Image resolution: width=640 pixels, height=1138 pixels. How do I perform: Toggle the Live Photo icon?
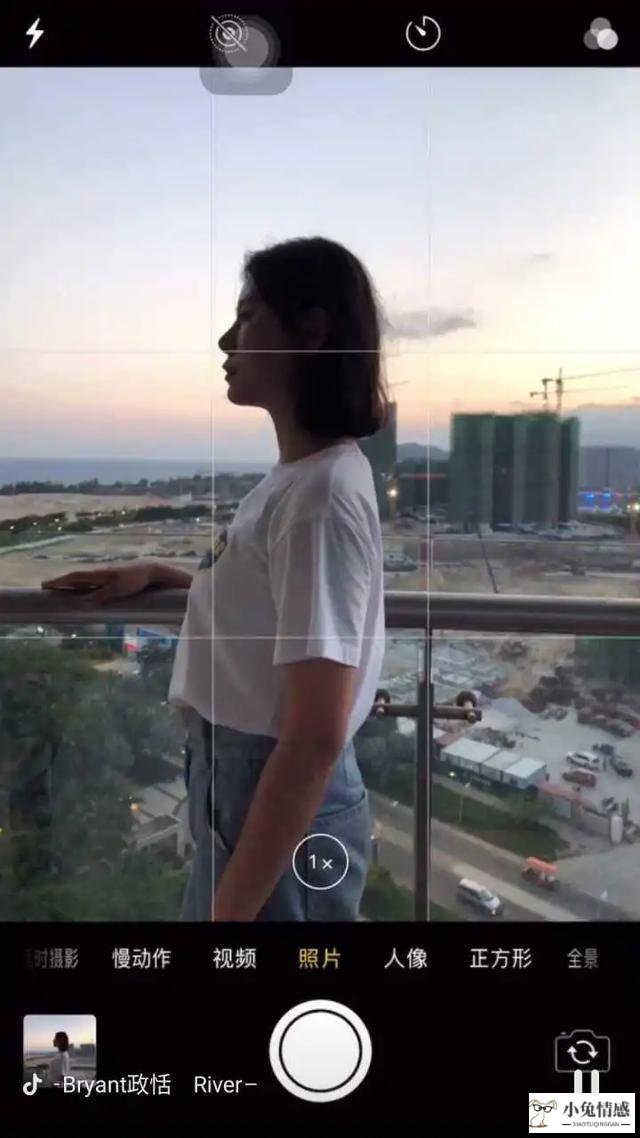coord(229,33)
